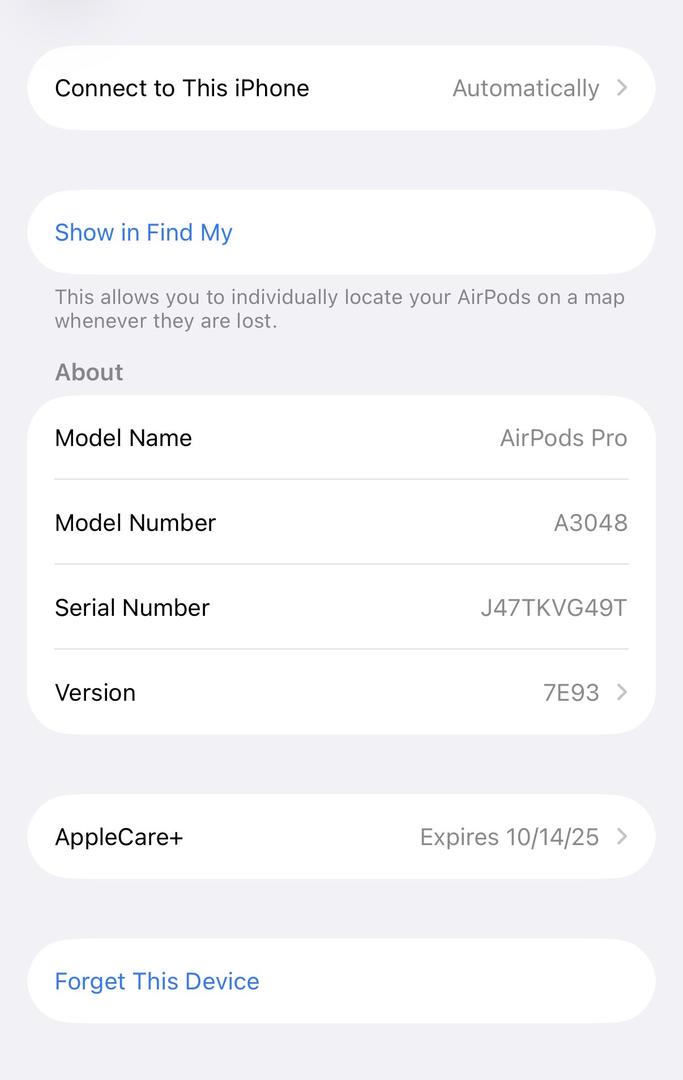The width and height of the screenshot is (683, 1080).
Task: Open the Version 7E93 details
Action: [x=340, y=692]
